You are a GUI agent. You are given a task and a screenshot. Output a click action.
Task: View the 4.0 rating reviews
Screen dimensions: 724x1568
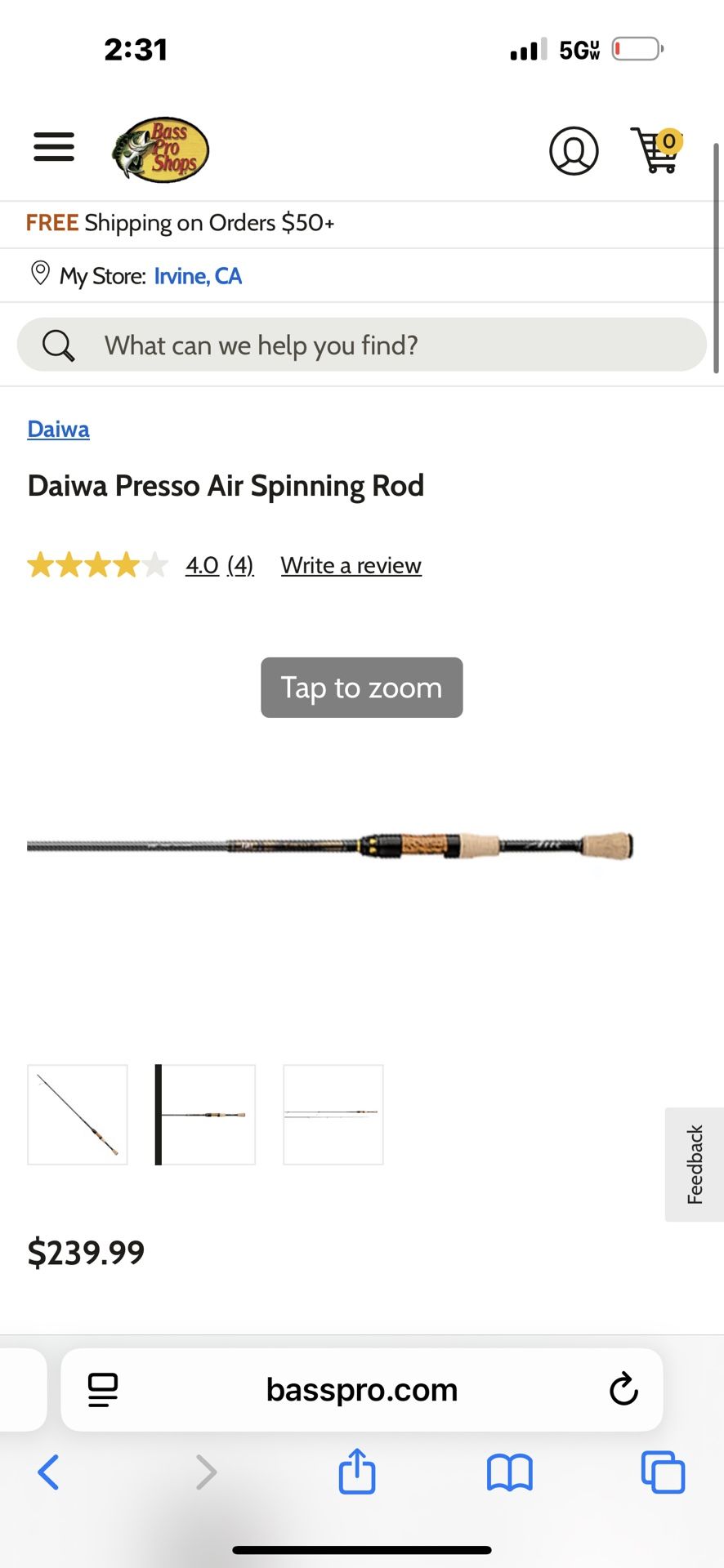219,565
